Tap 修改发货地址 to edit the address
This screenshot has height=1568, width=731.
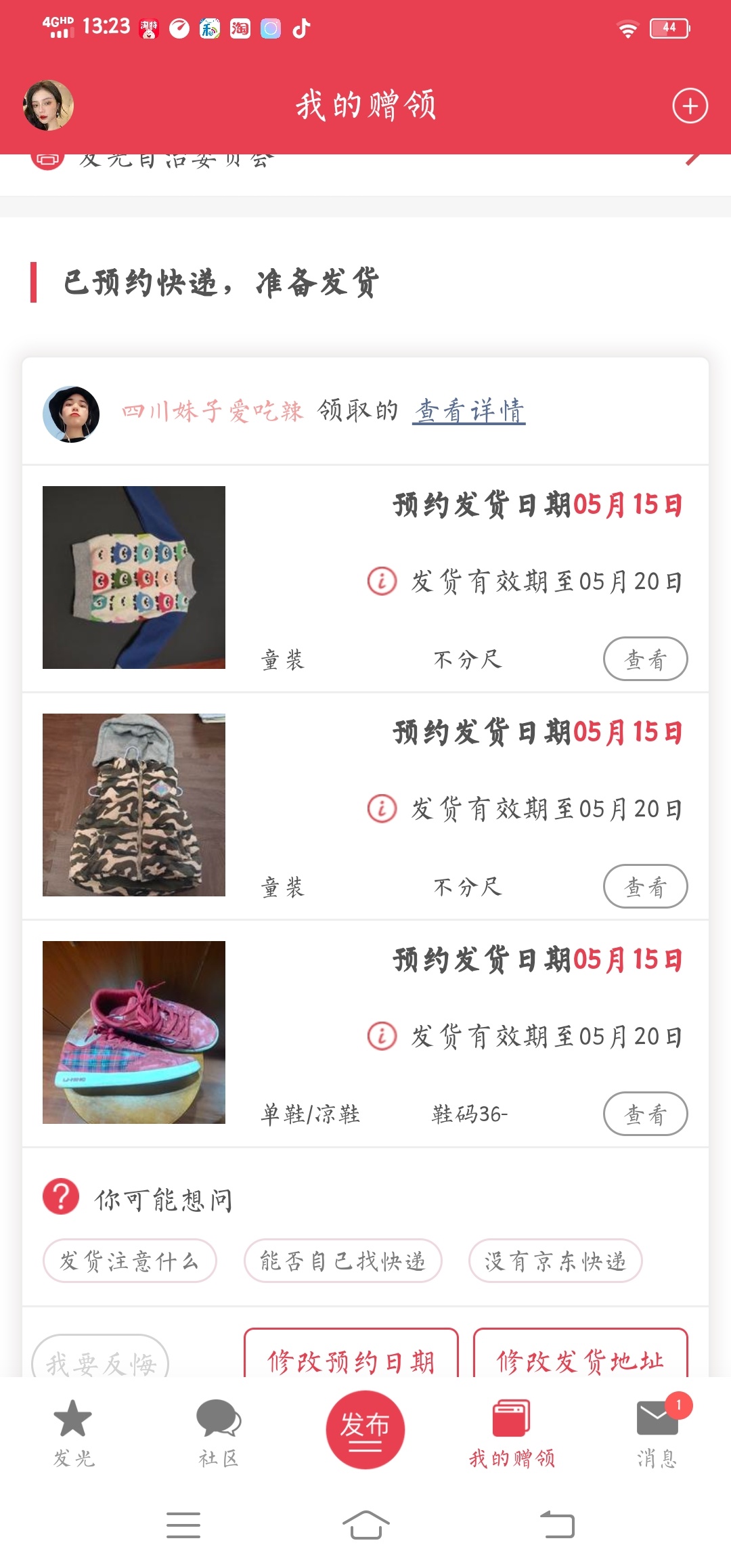pyautogui.click(x=580, y=1357)
